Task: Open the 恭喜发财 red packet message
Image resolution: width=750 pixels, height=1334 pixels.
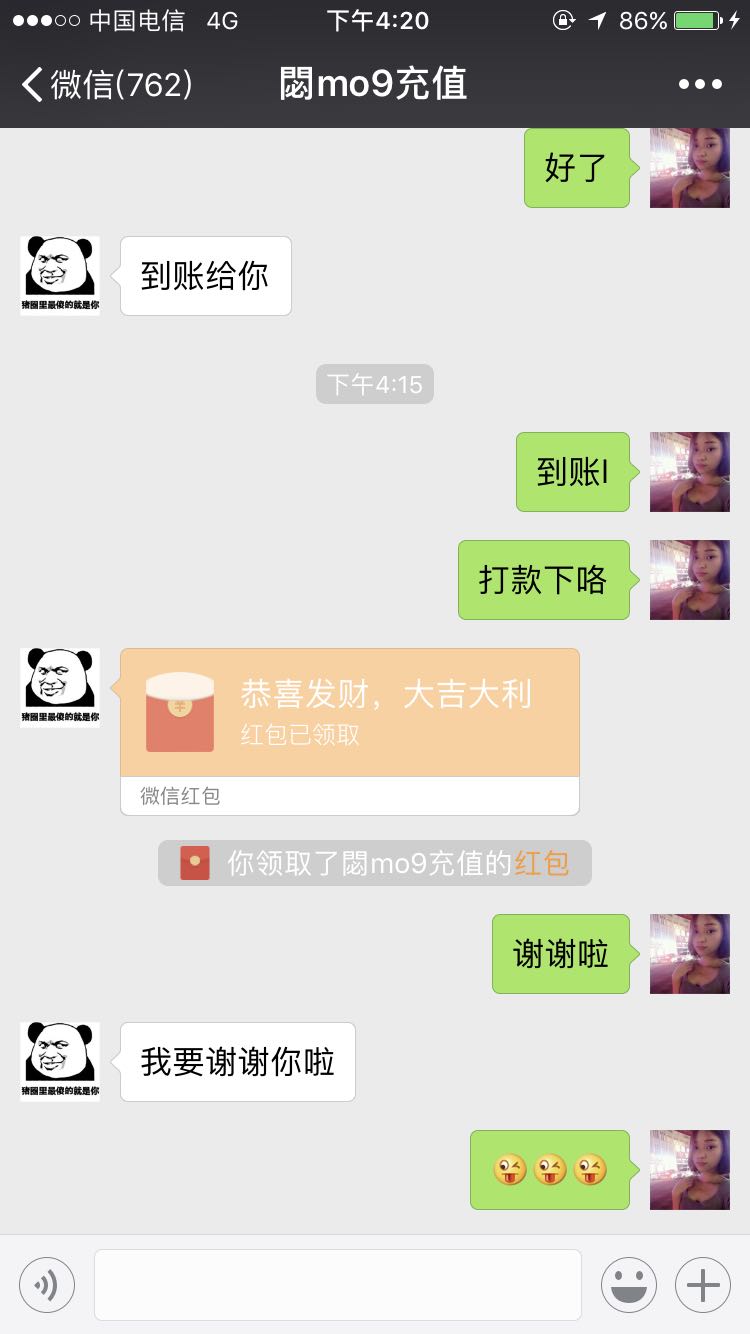Action: click(x=349, y=731)
